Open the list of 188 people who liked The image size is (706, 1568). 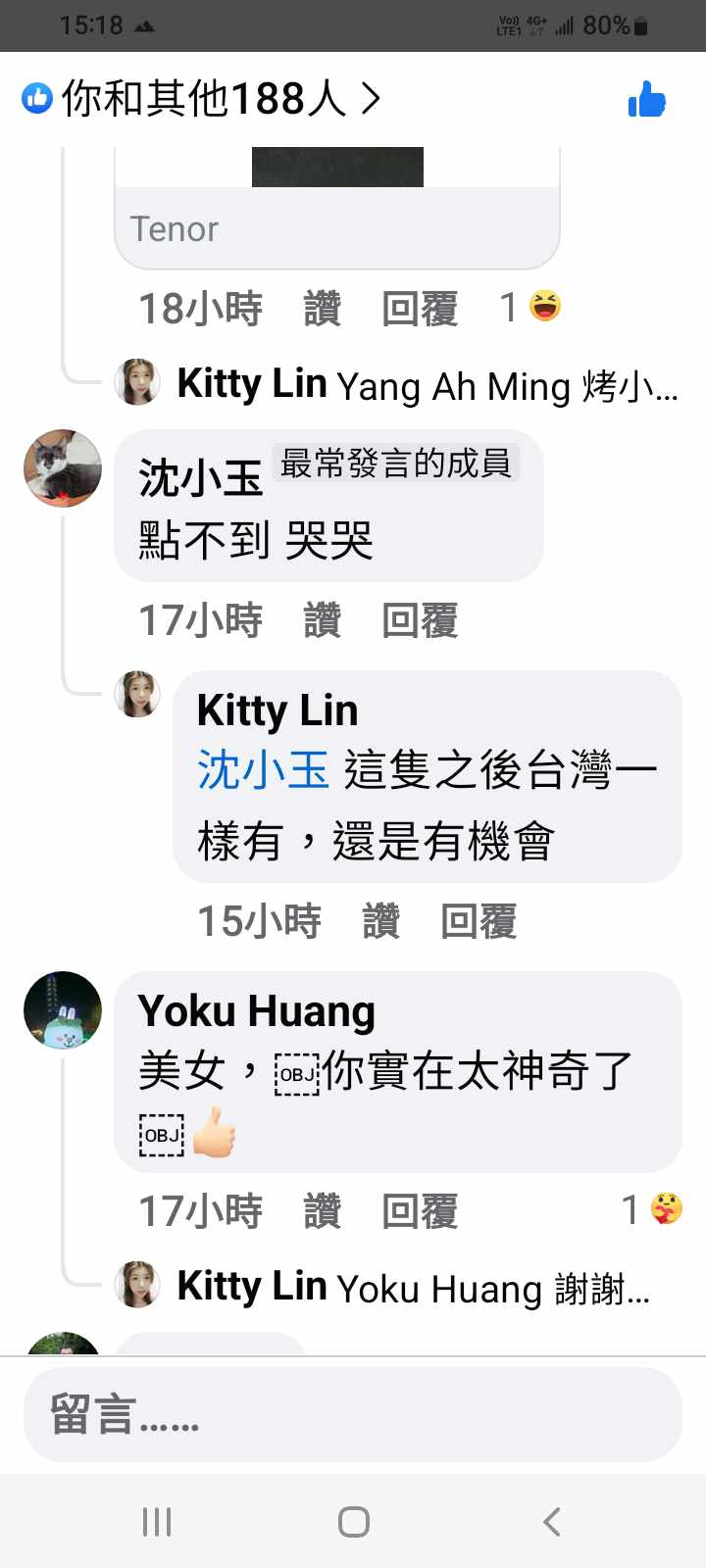coord(202,99)
